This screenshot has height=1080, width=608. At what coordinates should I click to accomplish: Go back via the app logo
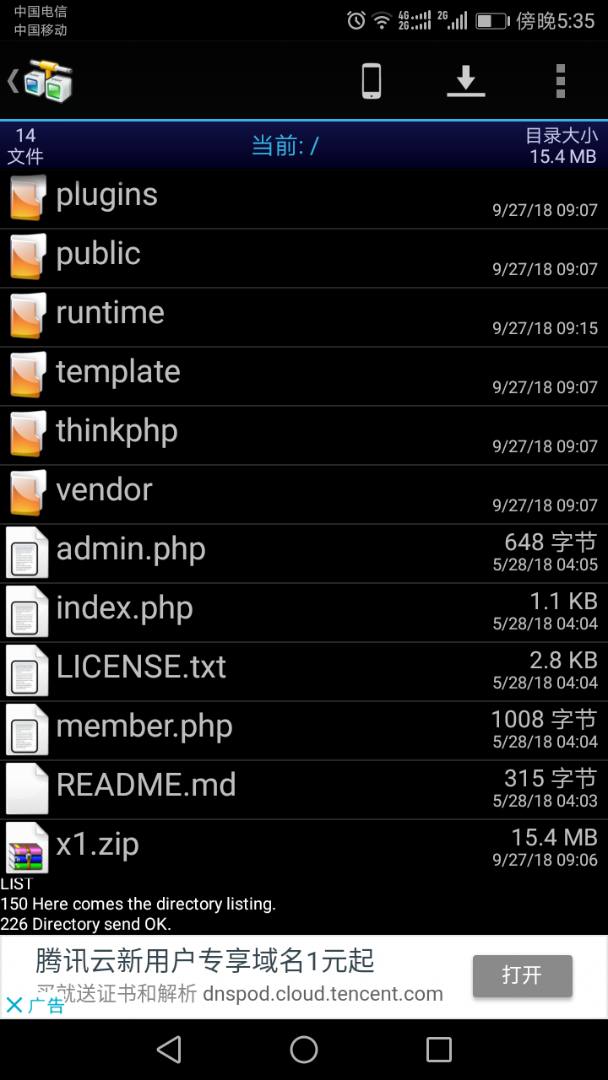click(42, 81)
